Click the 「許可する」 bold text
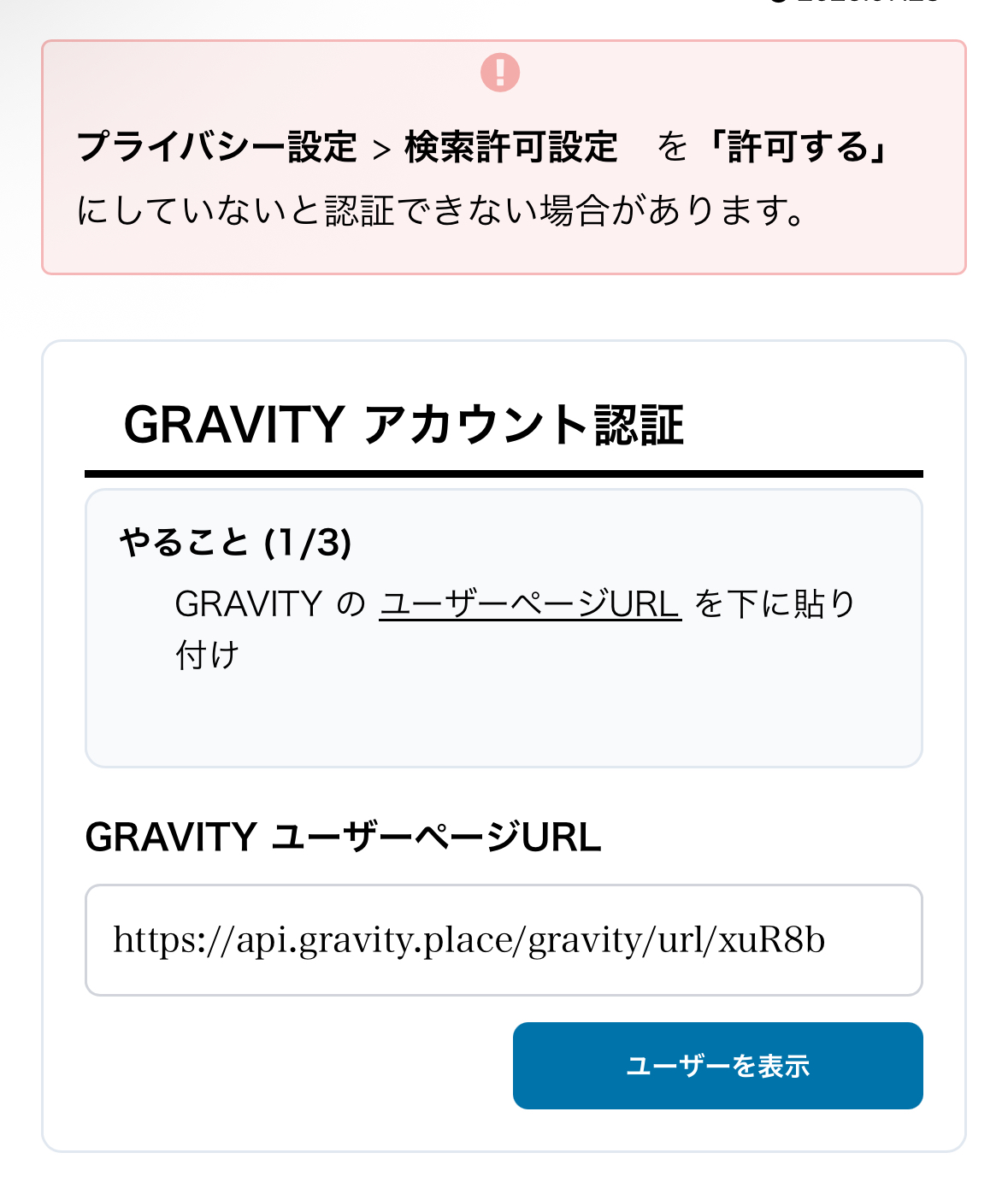 tap(799, 147)
